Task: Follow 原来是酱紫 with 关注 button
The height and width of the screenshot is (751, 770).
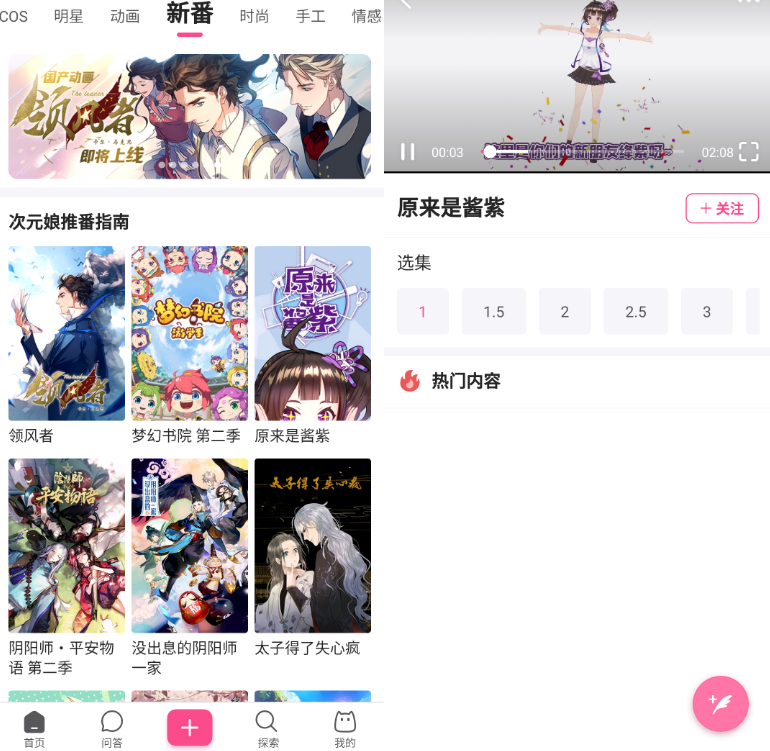Action: click(722, 208)
